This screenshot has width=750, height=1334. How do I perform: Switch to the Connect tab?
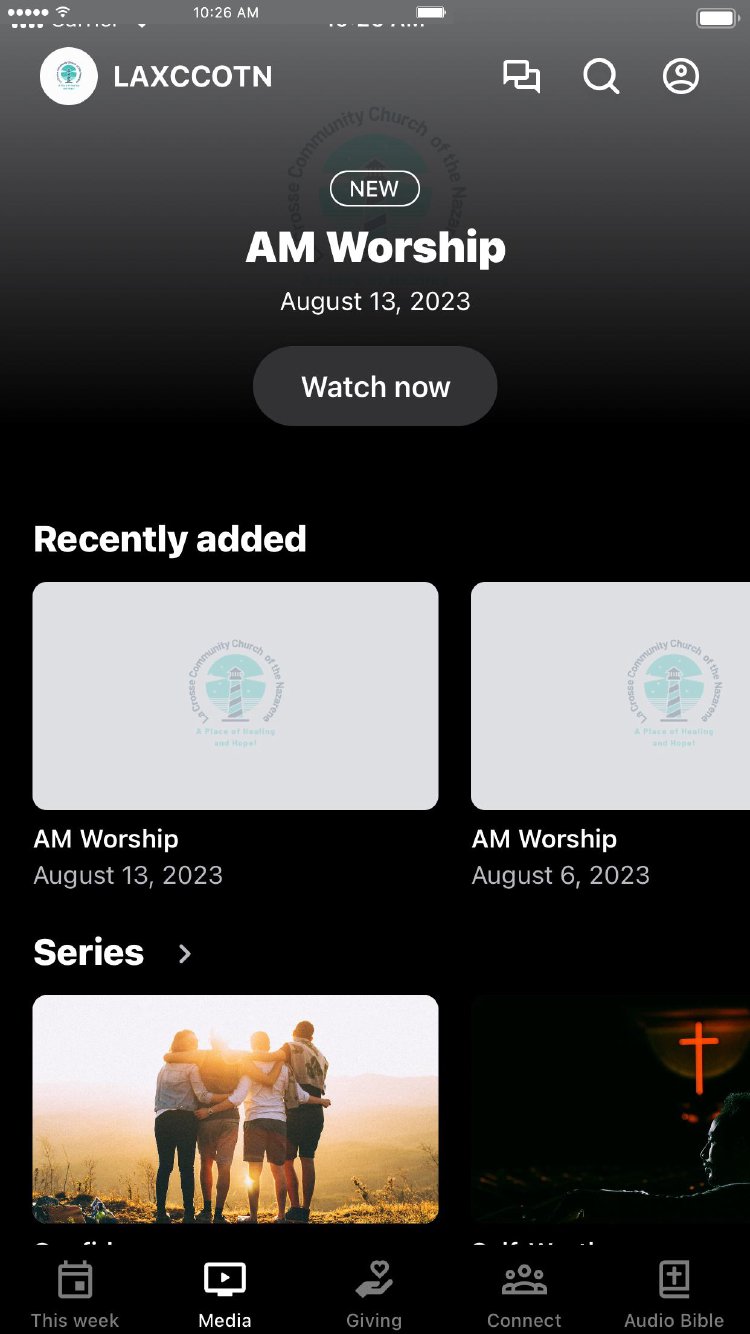pyautogui.click(x=524, y=1294)
